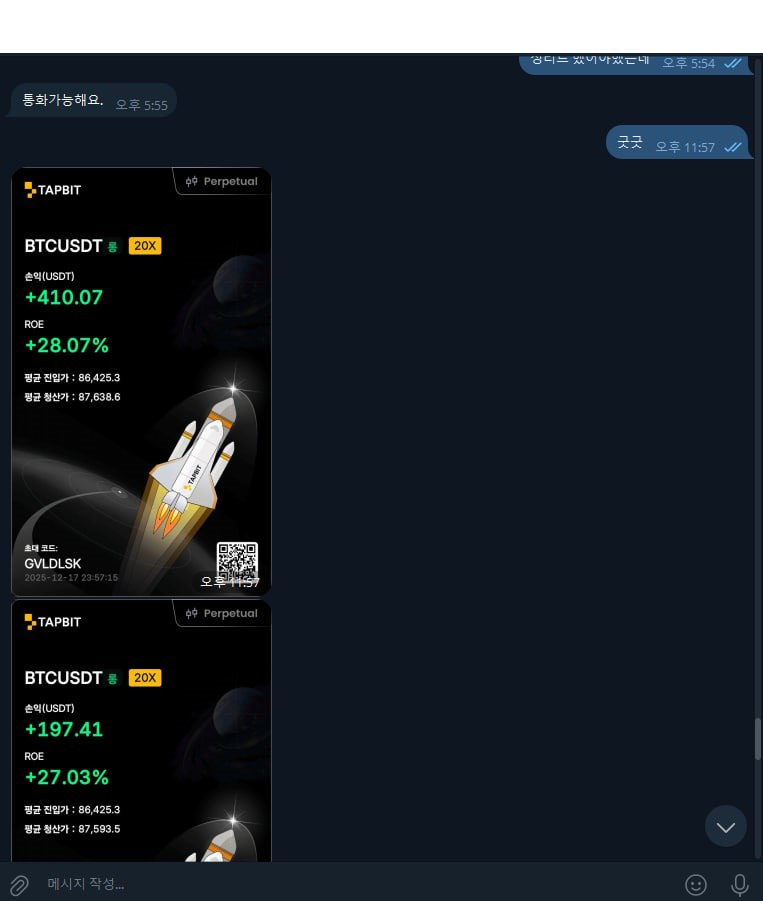This screenshot has height=901, width=763.
Task: Open the +197.41 profit image
Action: 141,731
